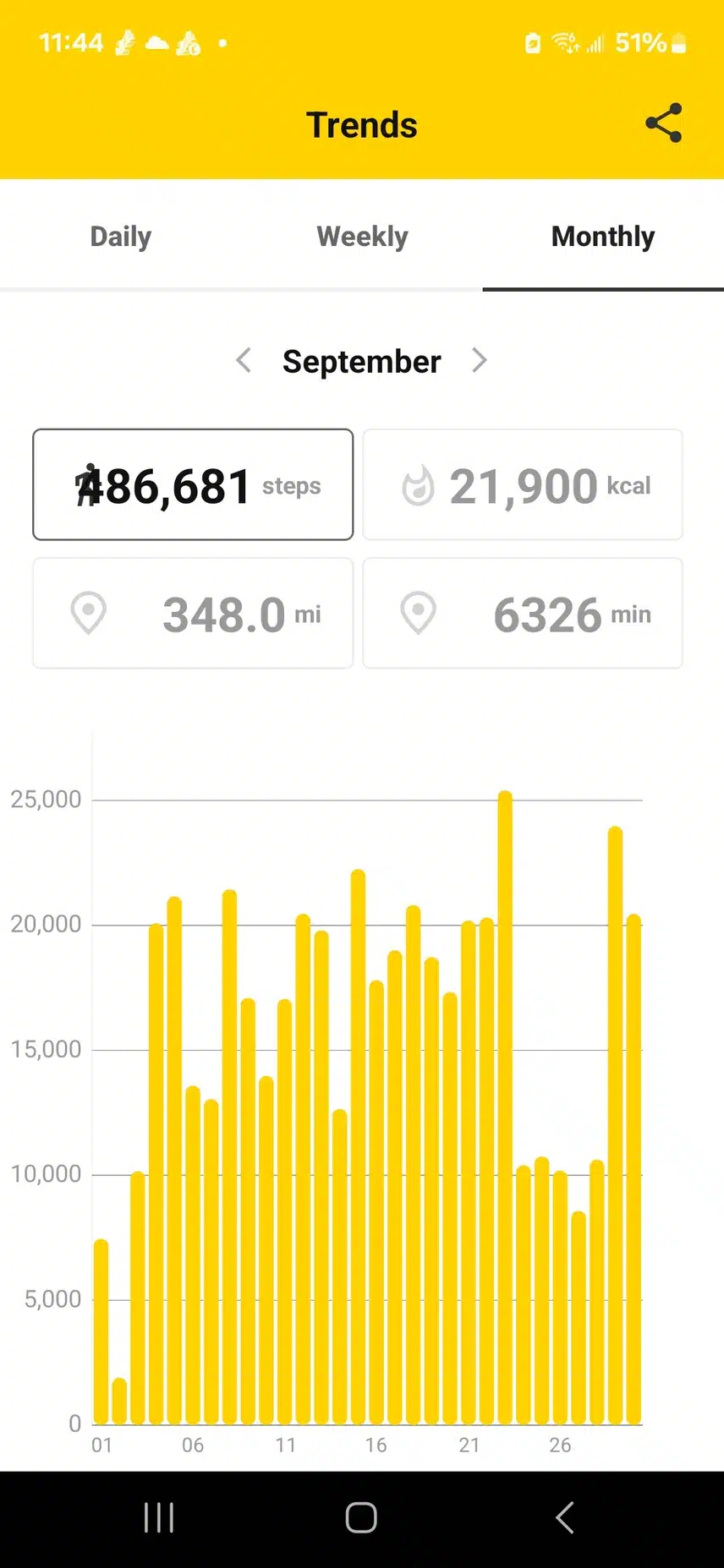Share the monthly trends report

coord(663,123)
